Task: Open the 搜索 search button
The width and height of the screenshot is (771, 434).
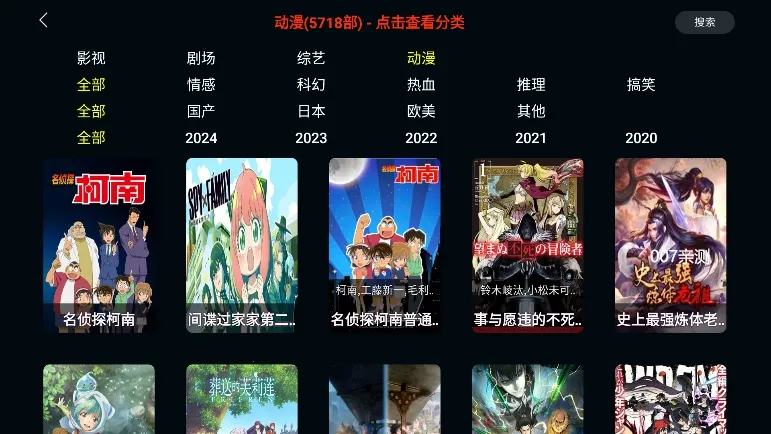Action: pos(704,22)
